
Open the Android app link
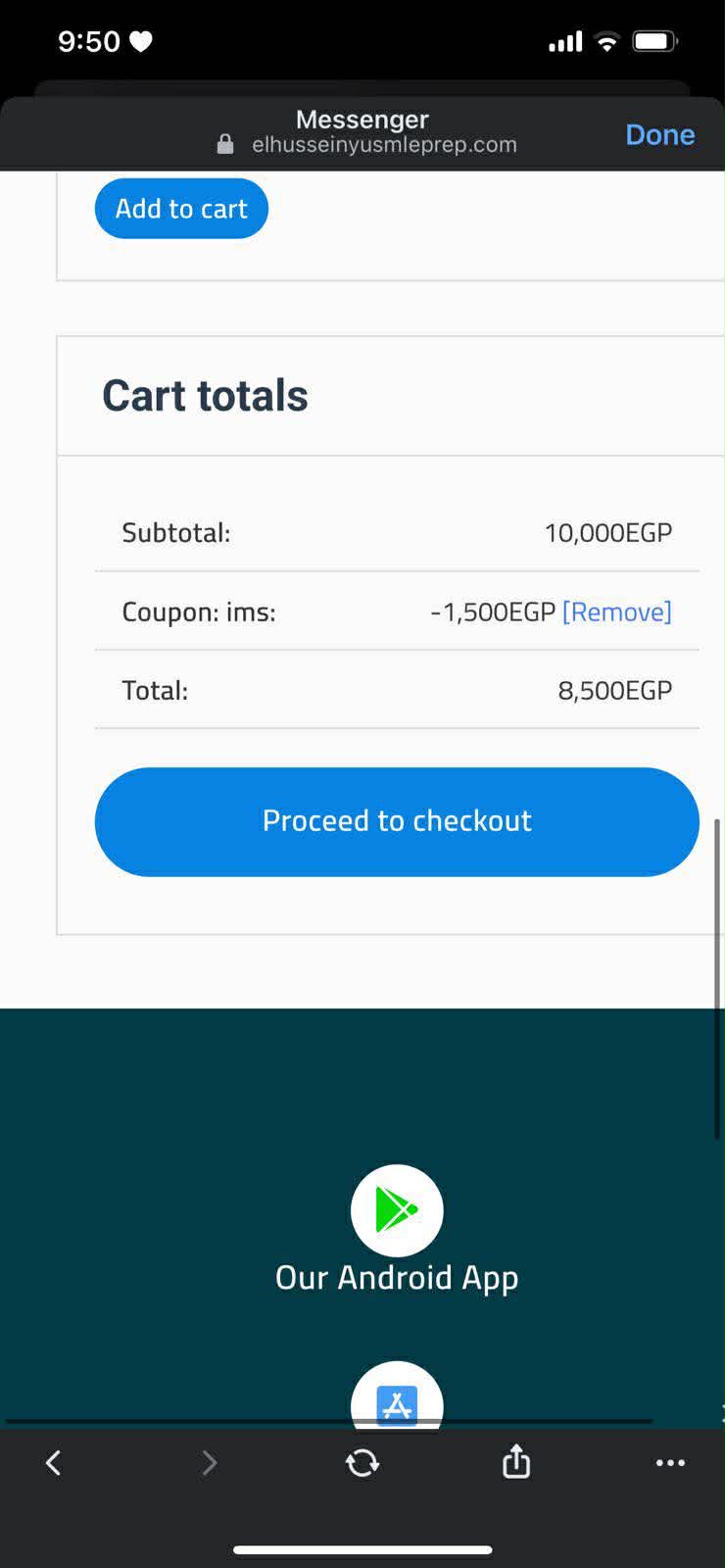tap(397, 1211)
